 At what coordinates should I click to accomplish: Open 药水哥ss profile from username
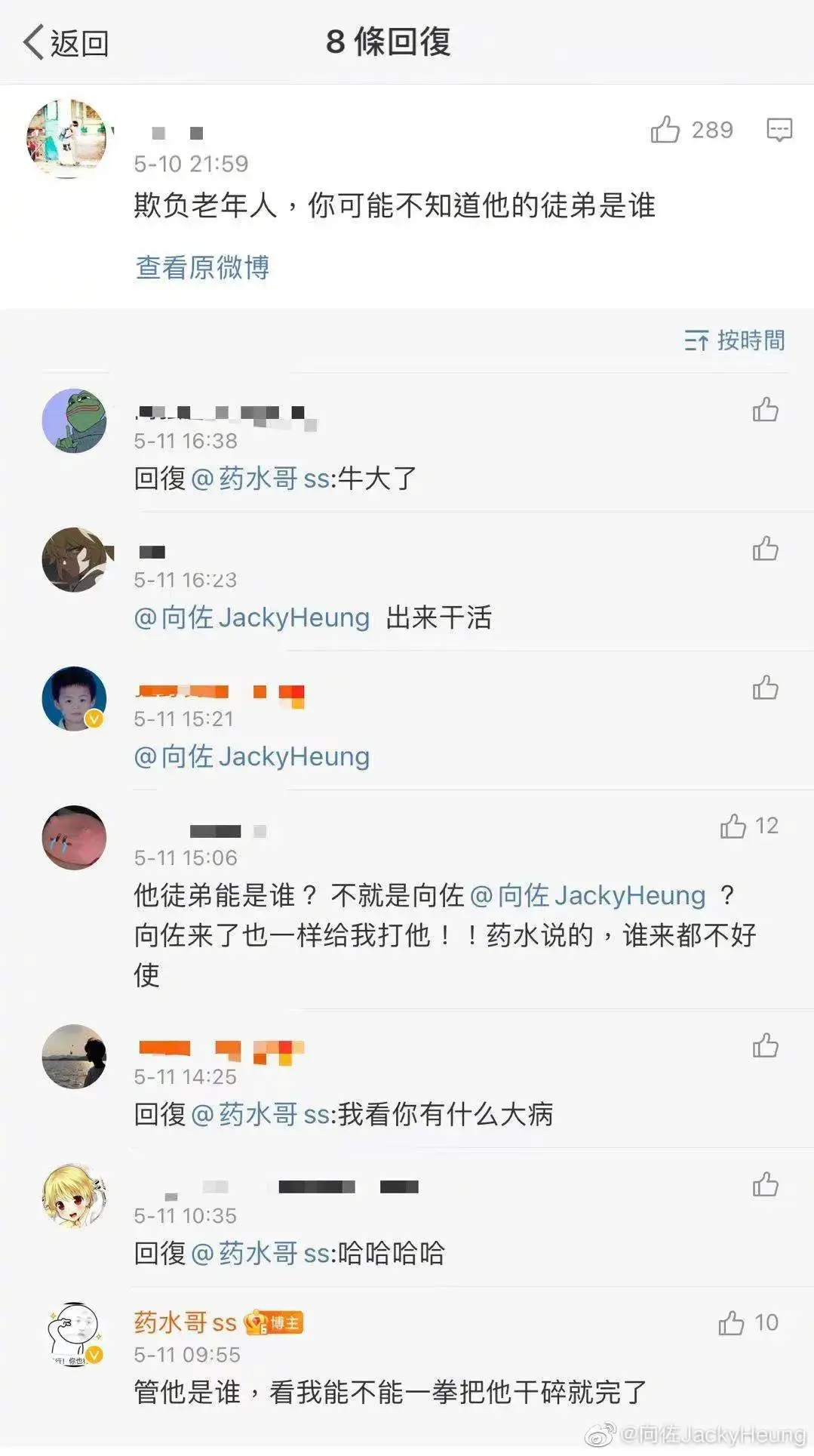[x=186, y=1322]
